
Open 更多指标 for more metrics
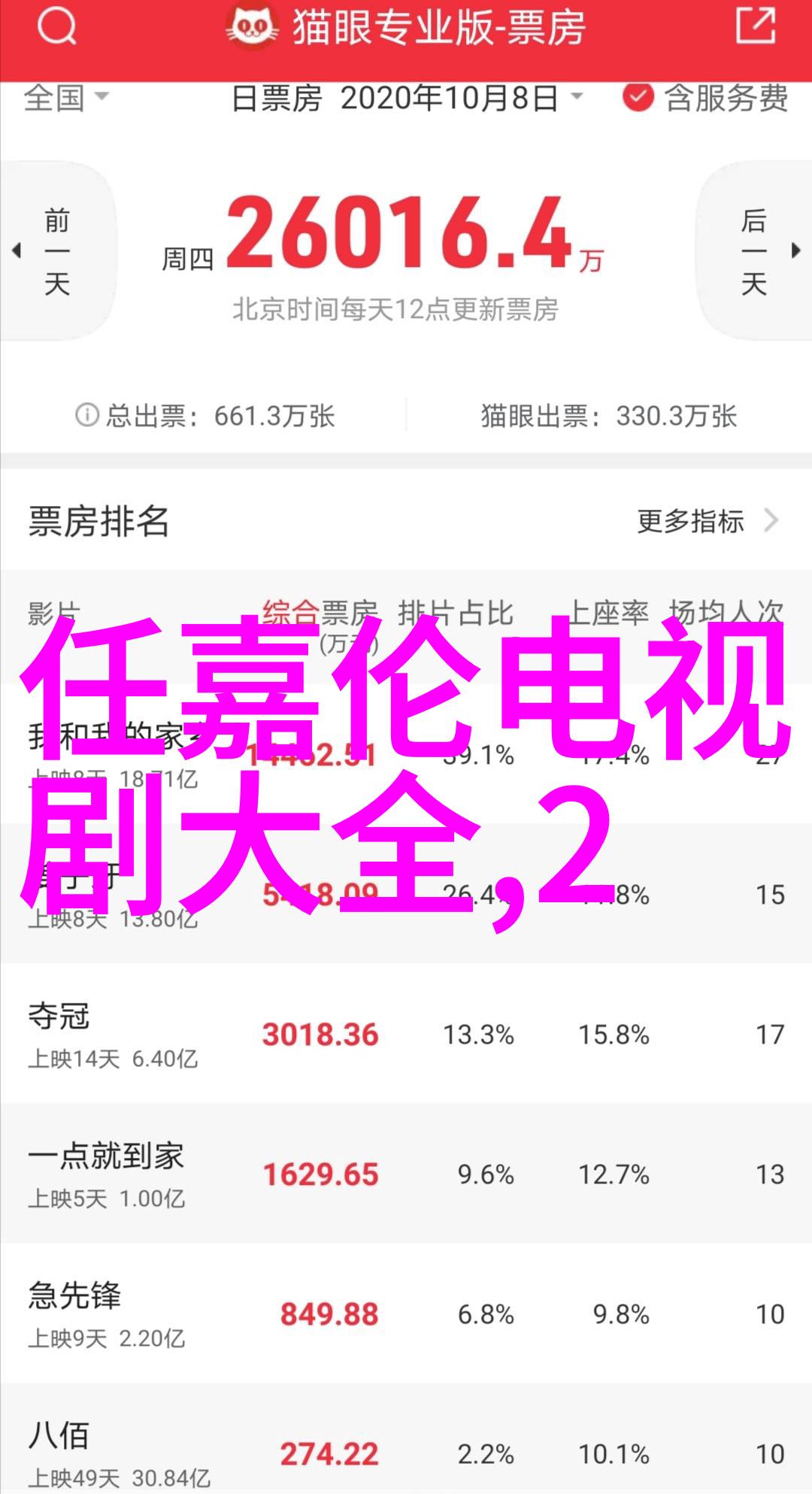[x=707, y=521]
